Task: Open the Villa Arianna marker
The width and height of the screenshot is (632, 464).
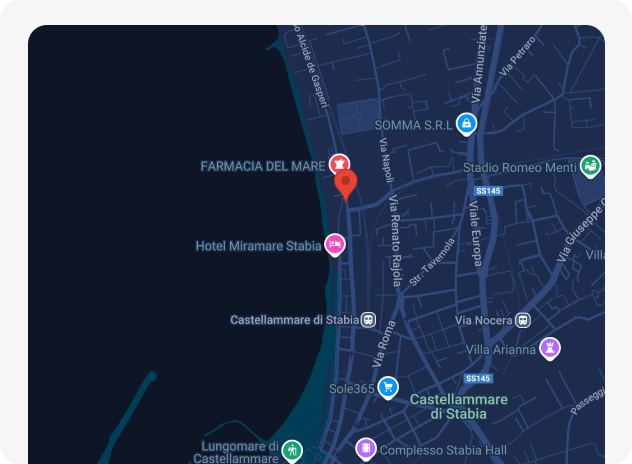Action: [549, 348]
